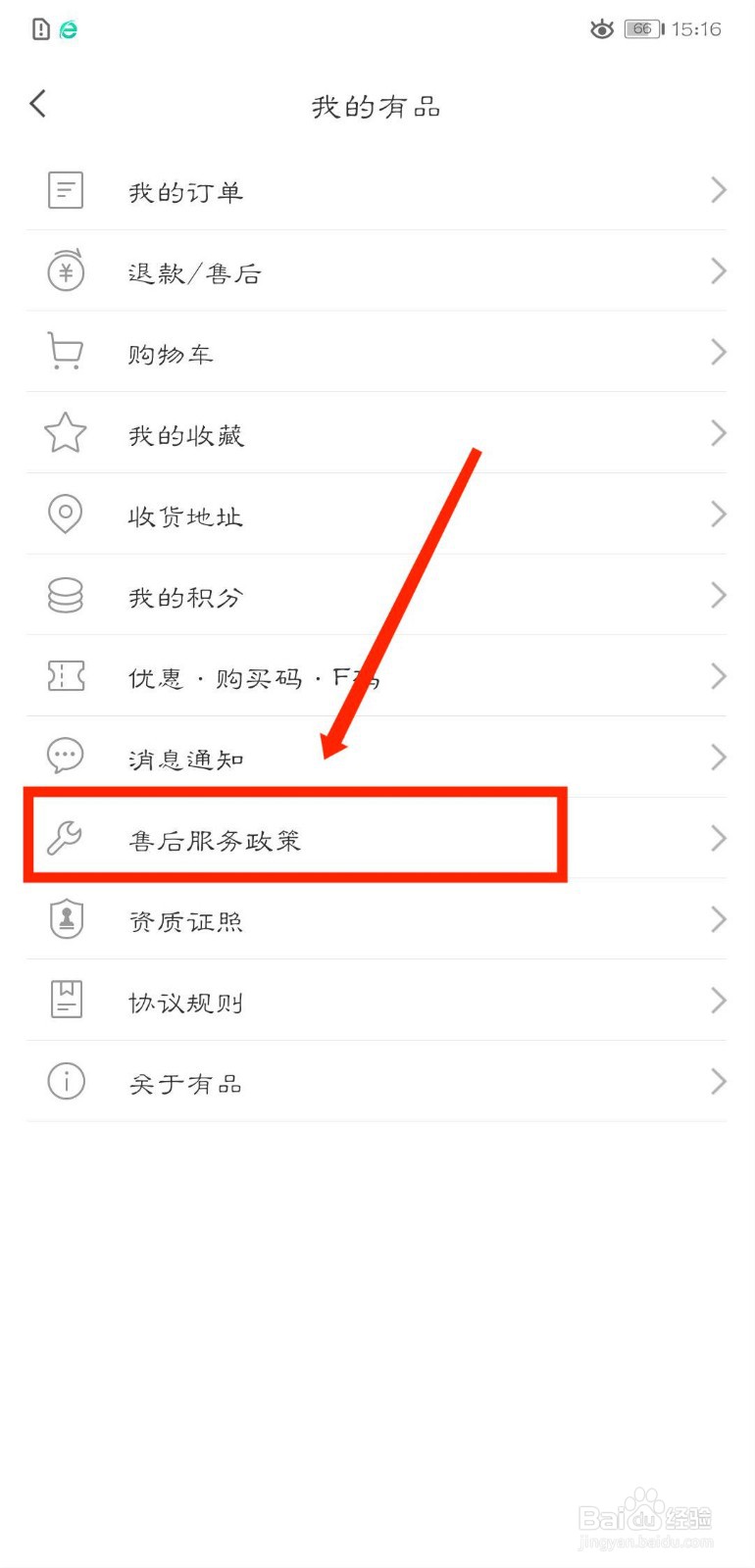The width and height of the screenshot is (755, 1568).
Task: Click the 优惠·购买码 ticket icon
Action: coord(65,675)
